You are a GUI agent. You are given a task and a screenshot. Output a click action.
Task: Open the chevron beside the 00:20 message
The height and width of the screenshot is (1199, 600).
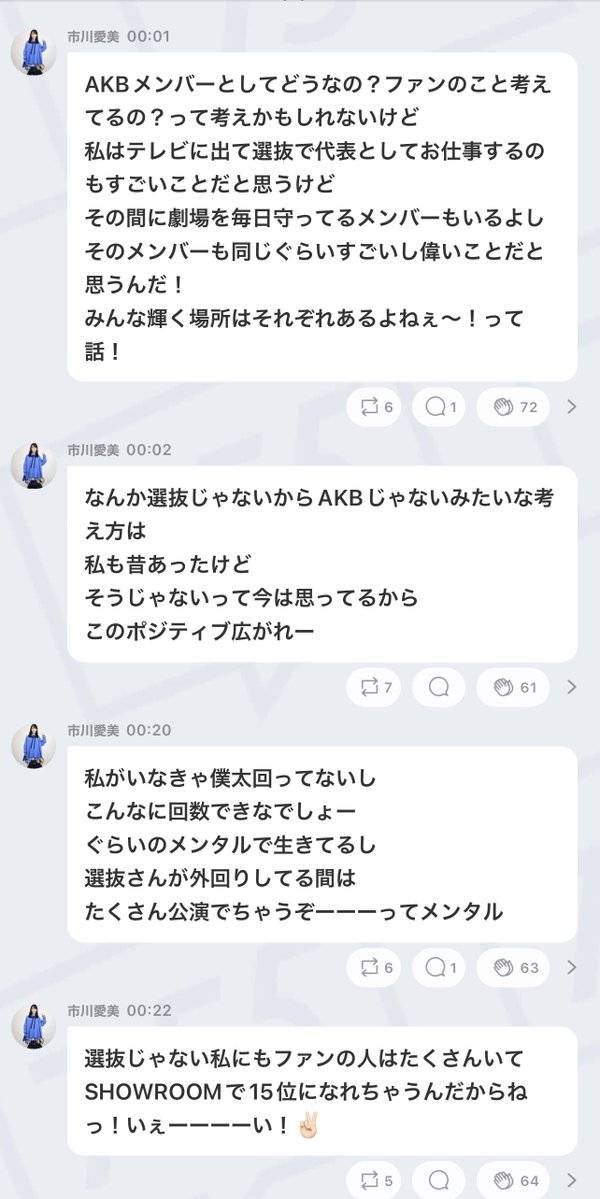[x=572, y=967]
